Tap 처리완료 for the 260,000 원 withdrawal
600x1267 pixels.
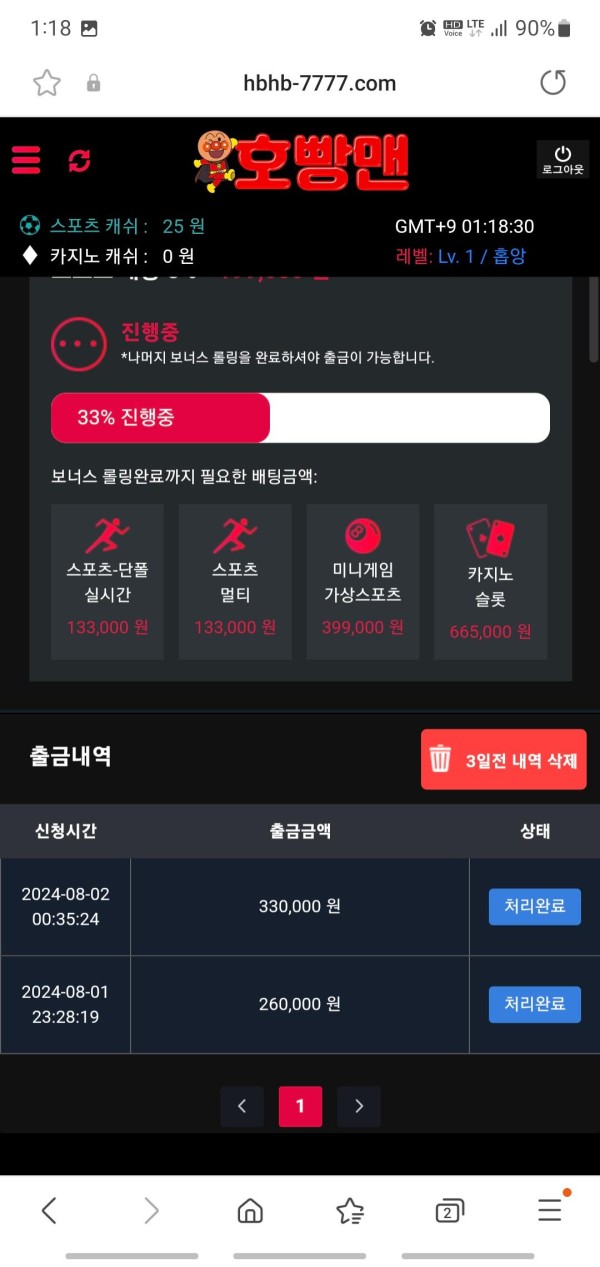pos(534,1004)
